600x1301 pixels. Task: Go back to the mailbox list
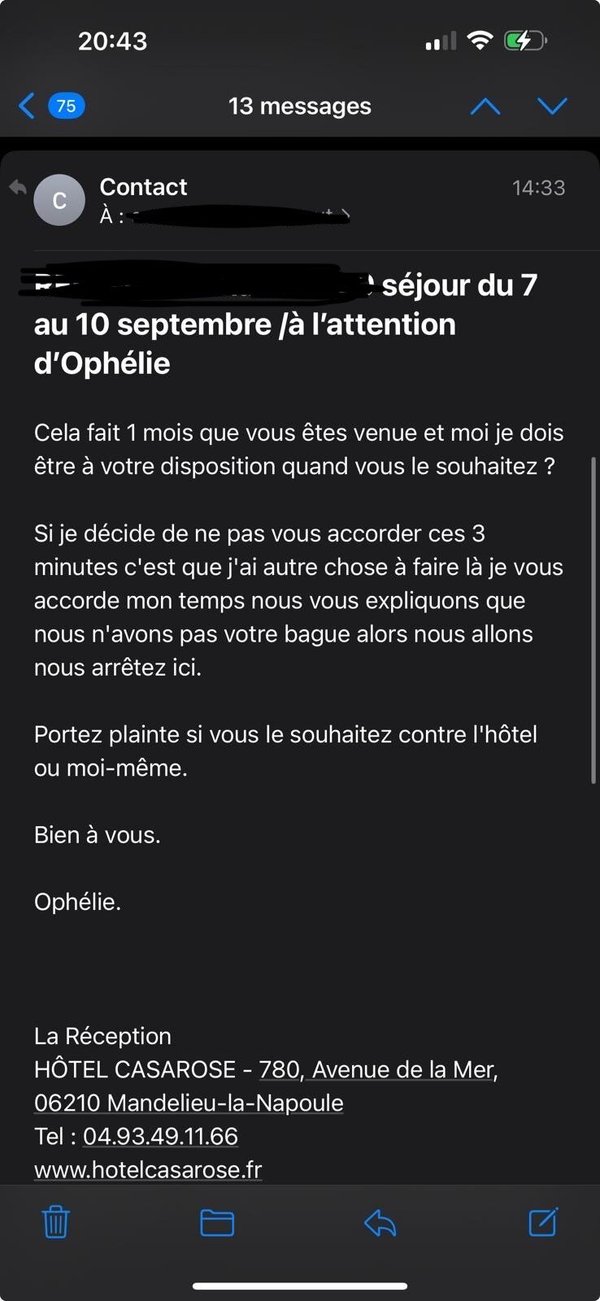(x=50, y=105)
